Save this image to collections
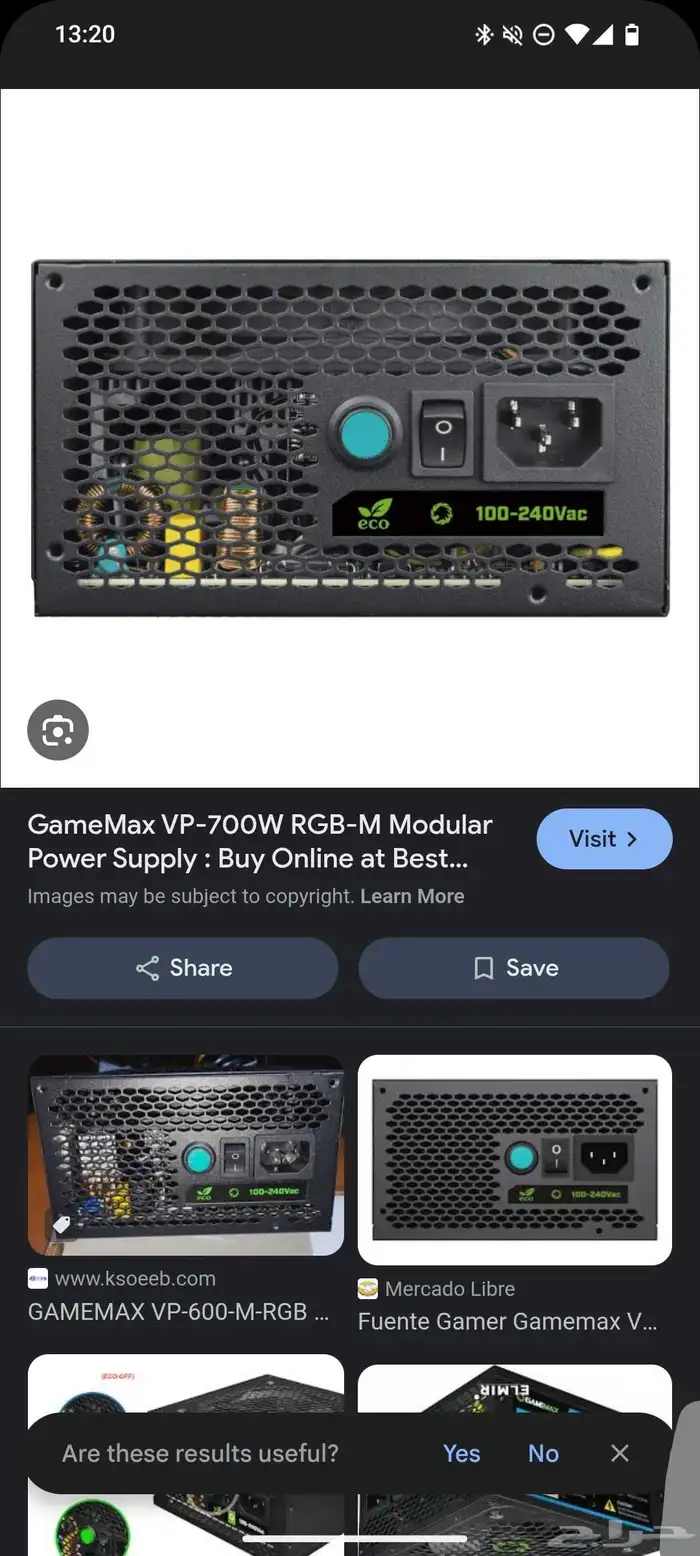Screen dimensions: 700x1556 (514, 967)
